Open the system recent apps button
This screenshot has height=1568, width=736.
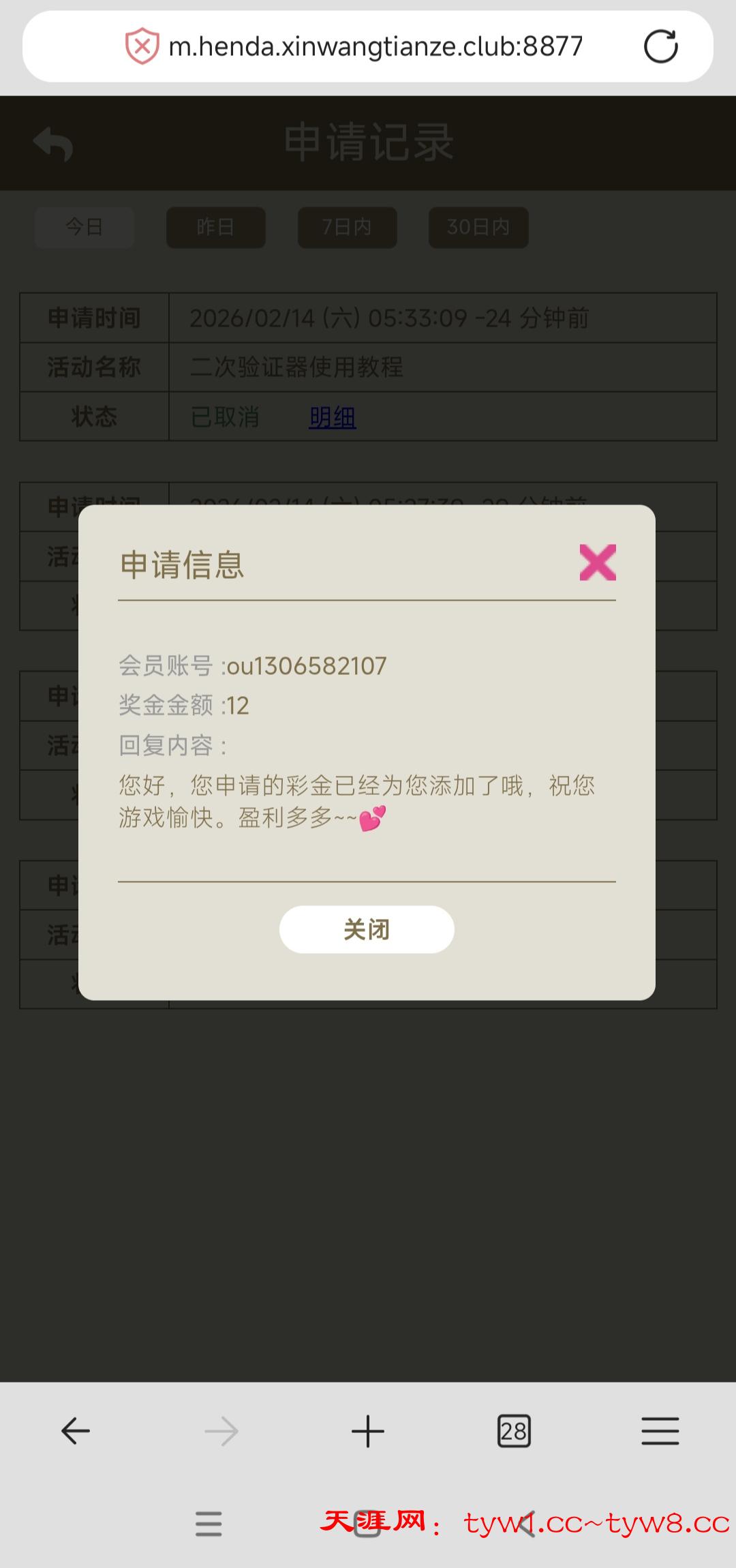point(209,1524)
